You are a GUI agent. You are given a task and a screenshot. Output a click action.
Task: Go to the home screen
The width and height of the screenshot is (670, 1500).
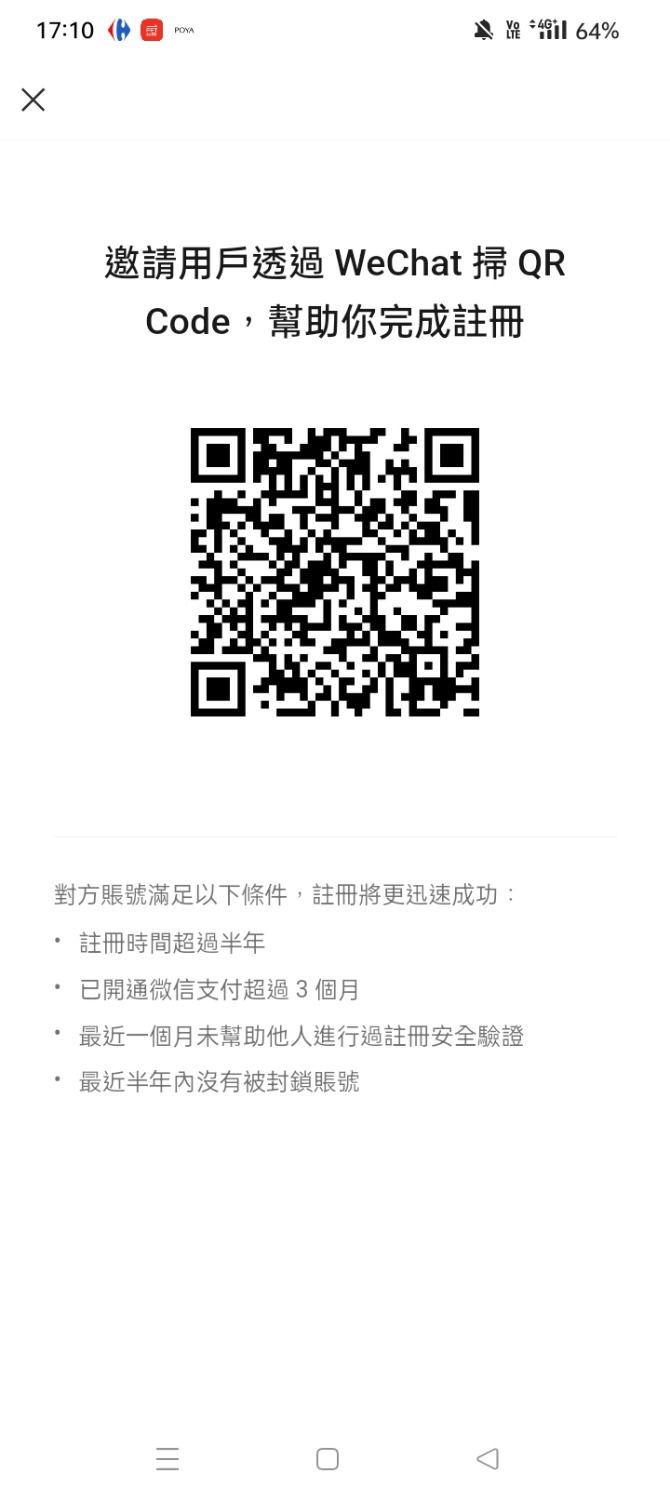[327, 1458]
